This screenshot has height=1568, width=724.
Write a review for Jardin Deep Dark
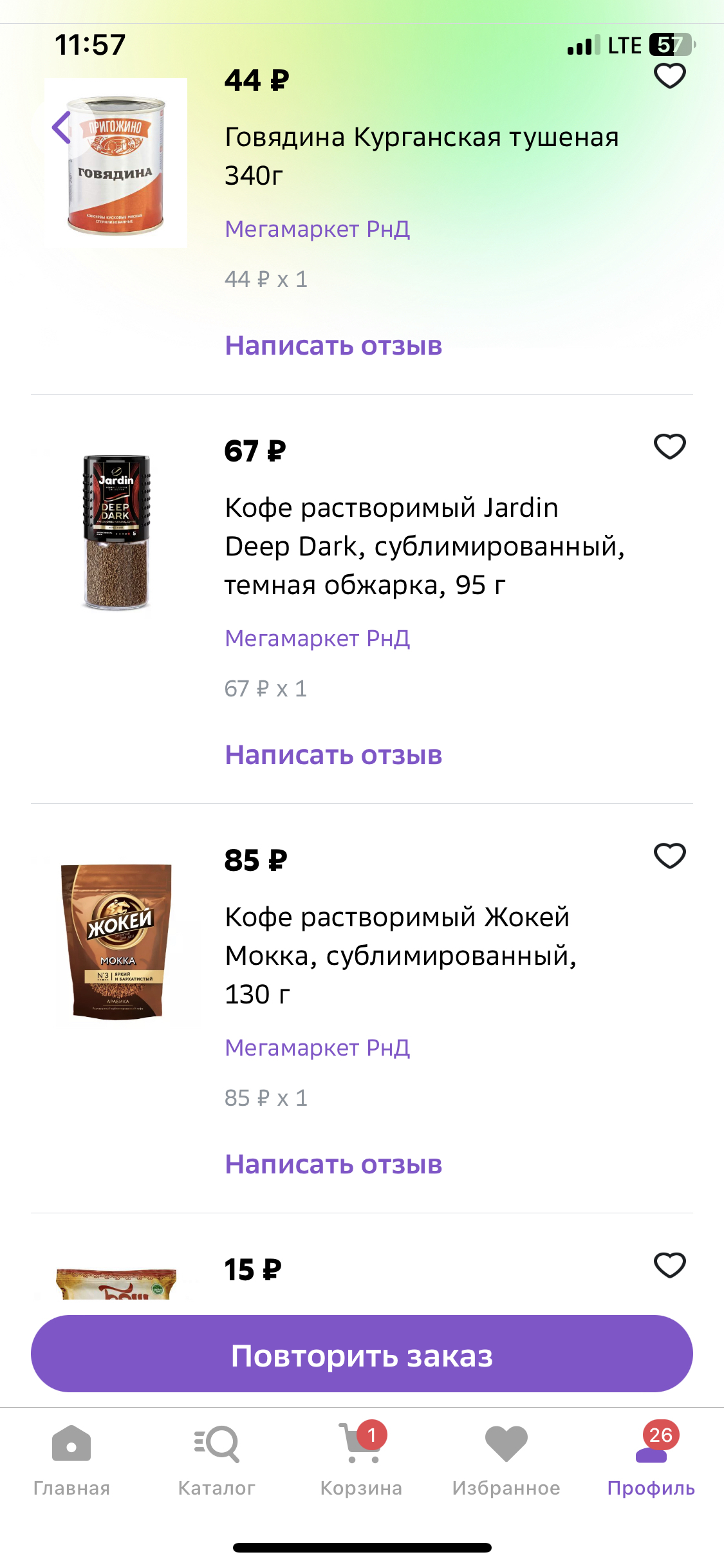333,755
